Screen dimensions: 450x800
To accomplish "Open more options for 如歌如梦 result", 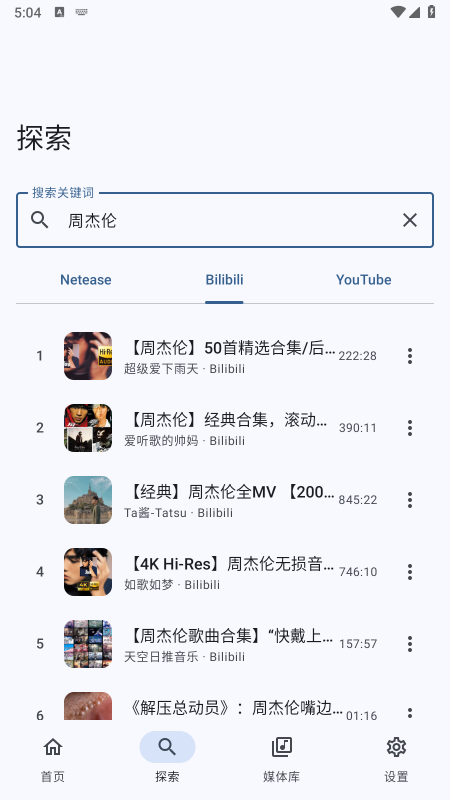I will pyautogui.click(x=410, y=571).
